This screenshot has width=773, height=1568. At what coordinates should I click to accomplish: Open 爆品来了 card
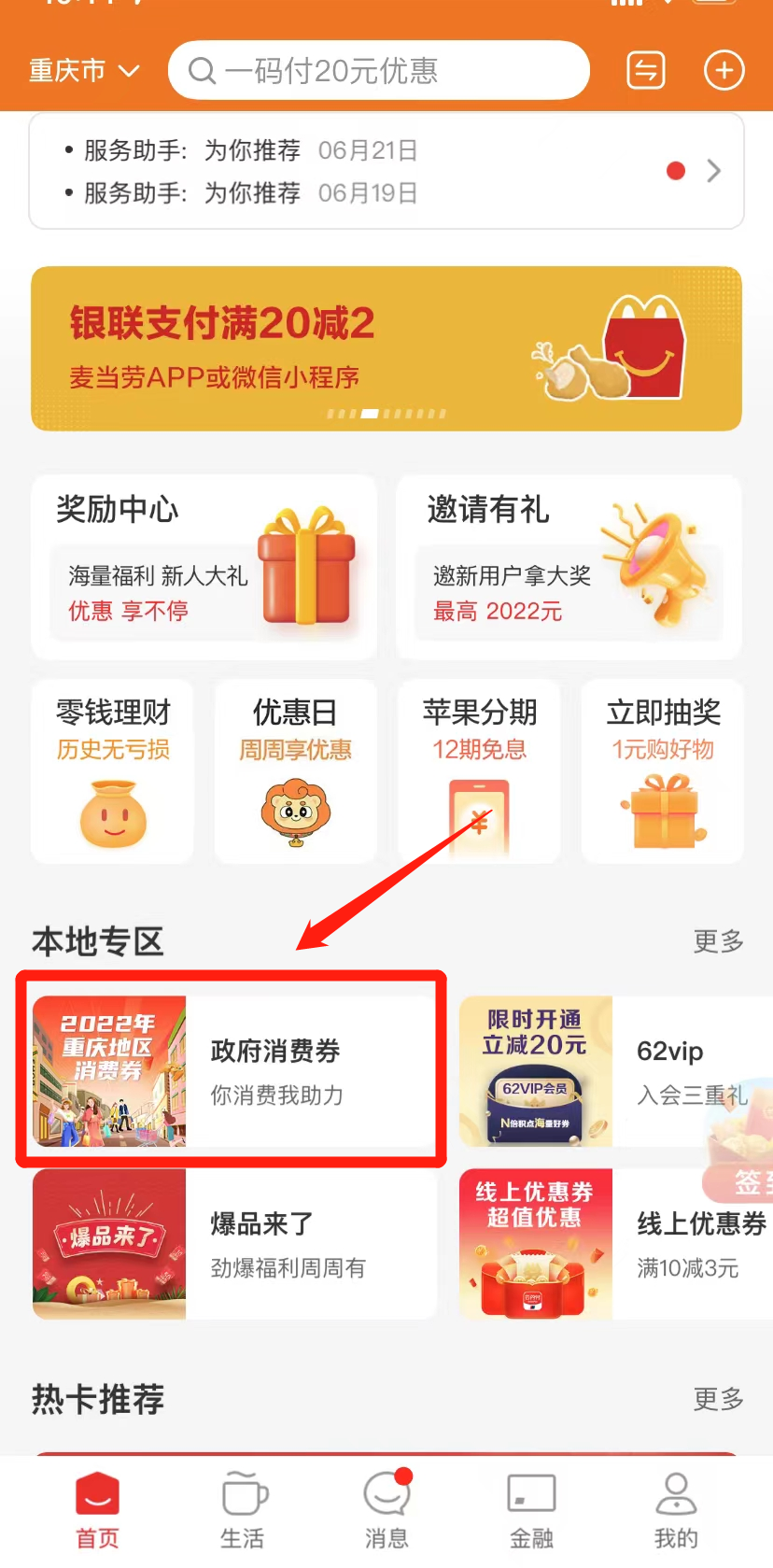[x=233, y=1244]
